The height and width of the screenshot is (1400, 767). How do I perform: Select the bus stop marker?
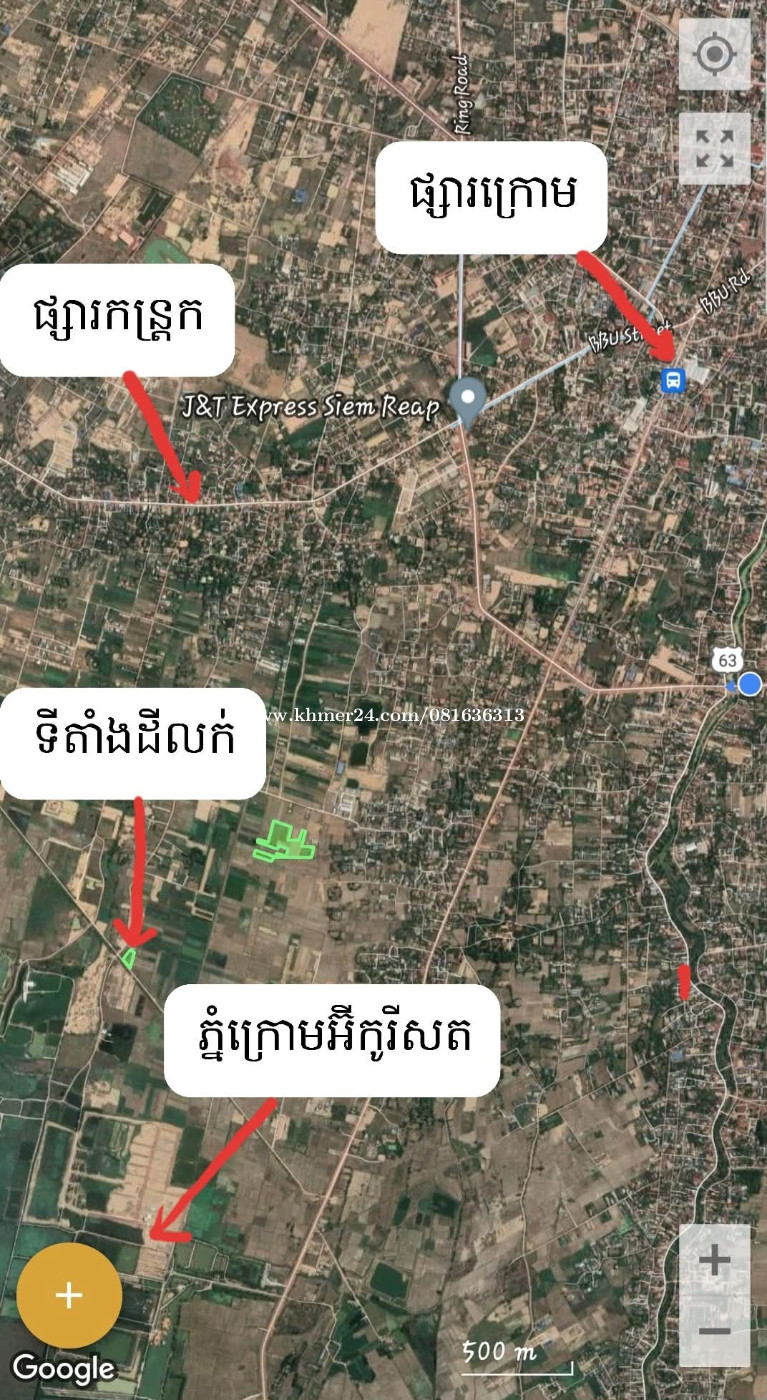pyautogui.click(x=674, y=380)
